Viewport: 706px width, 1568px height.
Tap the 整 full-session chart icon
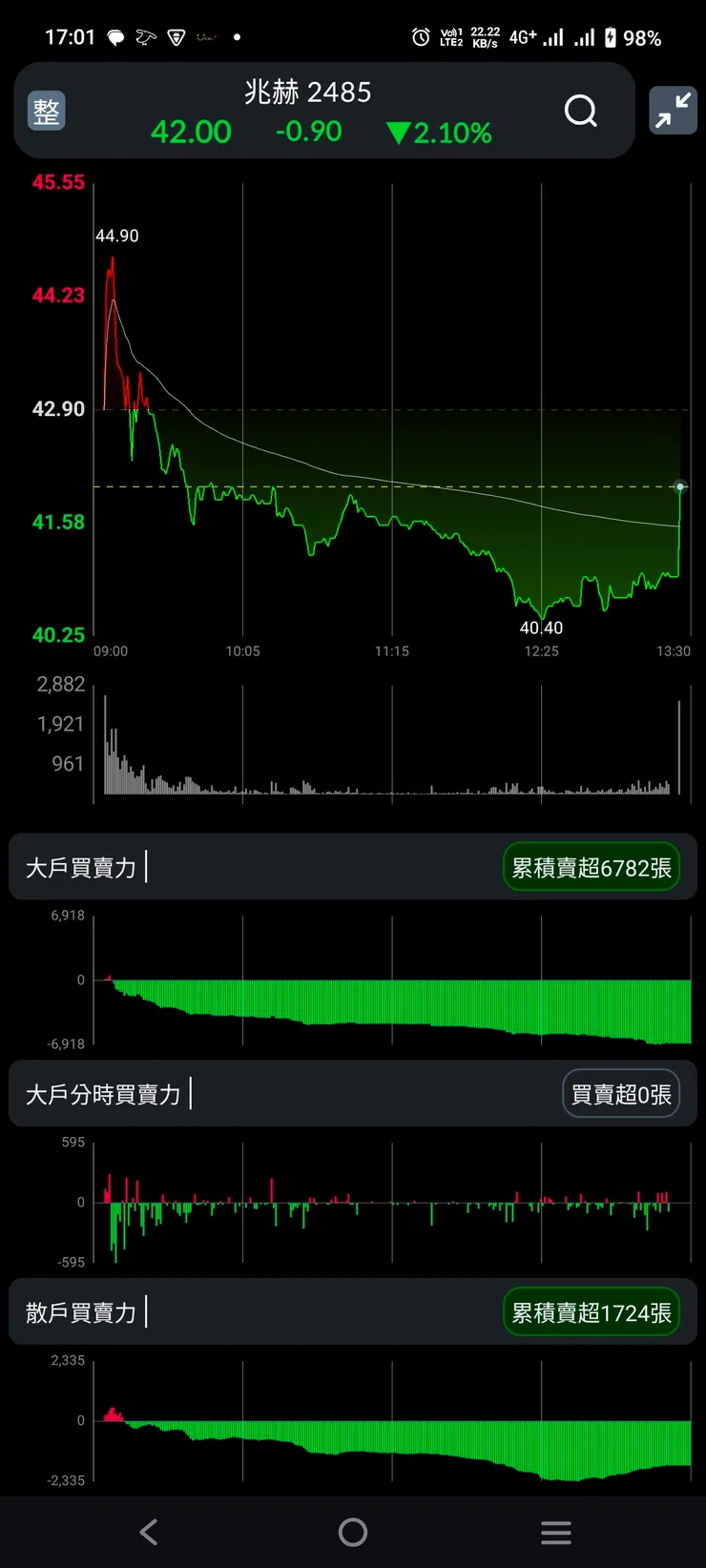(x=45, y=111)
